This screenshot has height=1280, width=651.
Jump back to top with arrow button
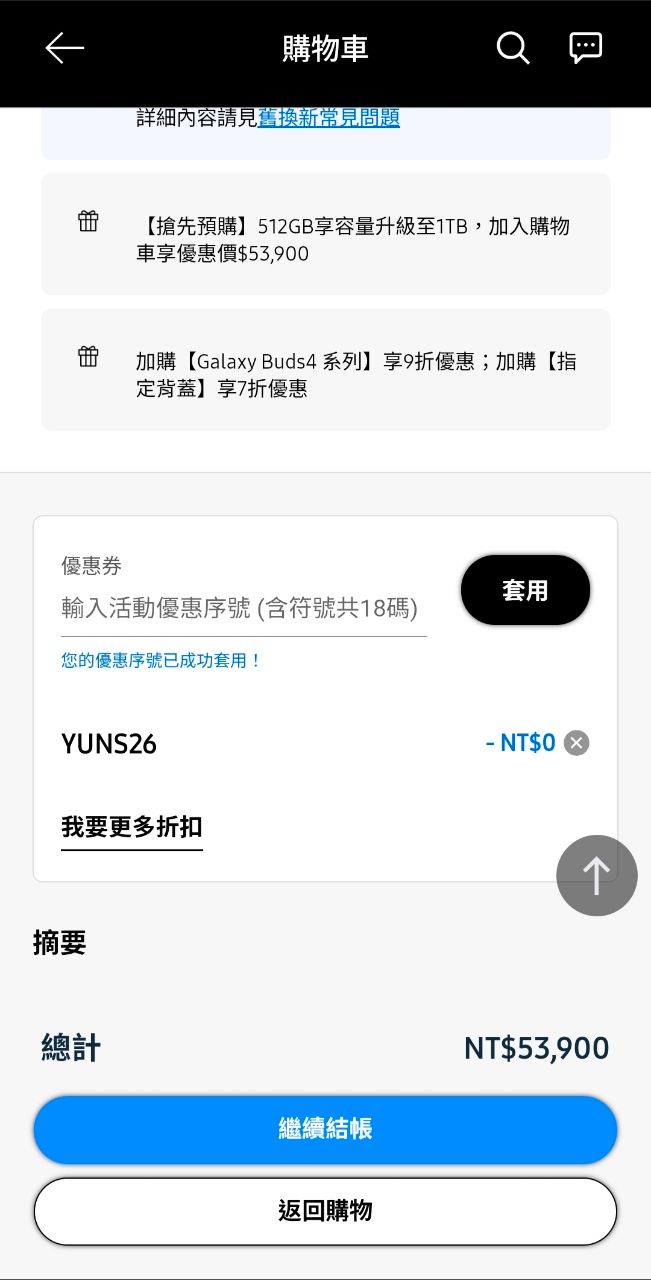point(596,875)
